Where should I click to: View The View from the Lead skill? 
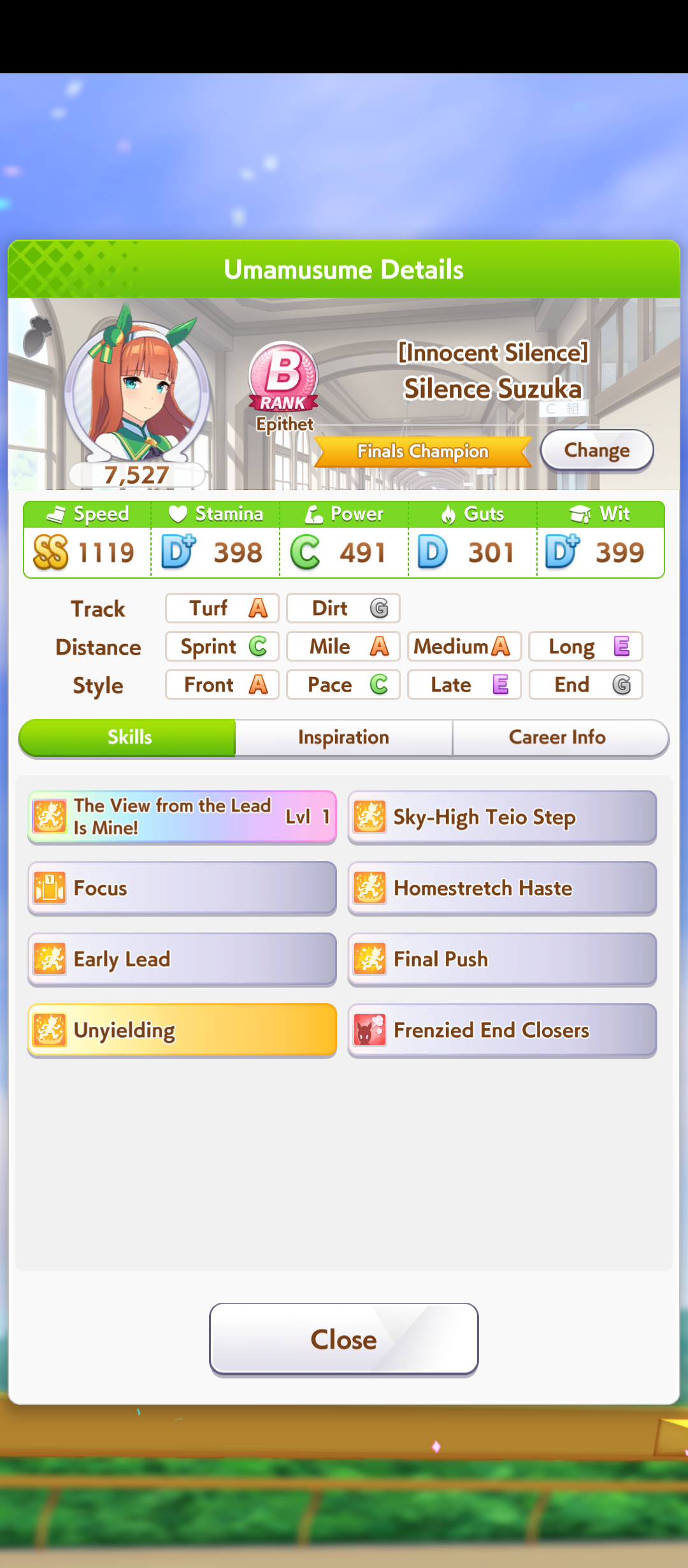182,817
